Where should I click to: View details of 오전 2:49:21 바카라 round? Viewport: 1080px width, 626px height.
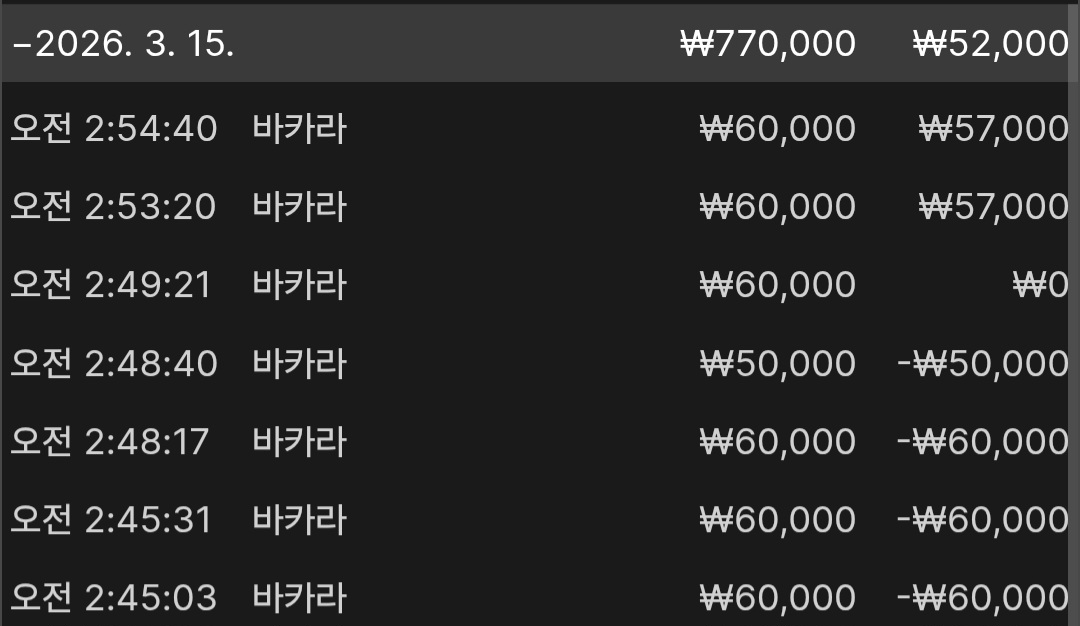540,285
